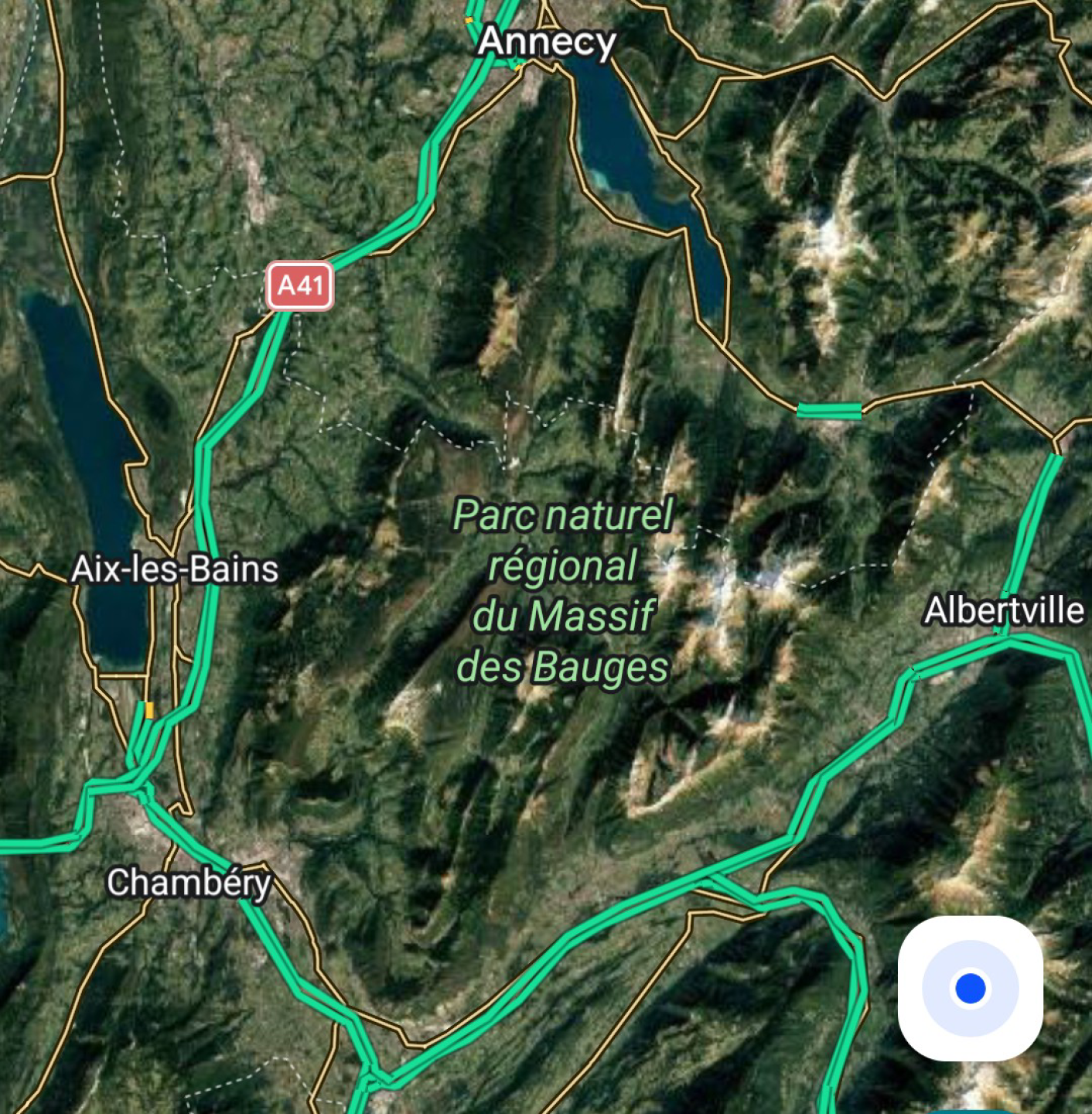1092x1114 pixels.
Task: Open Parc naturel régional du Massif des Bauges
Action: (x=562, y=591)
